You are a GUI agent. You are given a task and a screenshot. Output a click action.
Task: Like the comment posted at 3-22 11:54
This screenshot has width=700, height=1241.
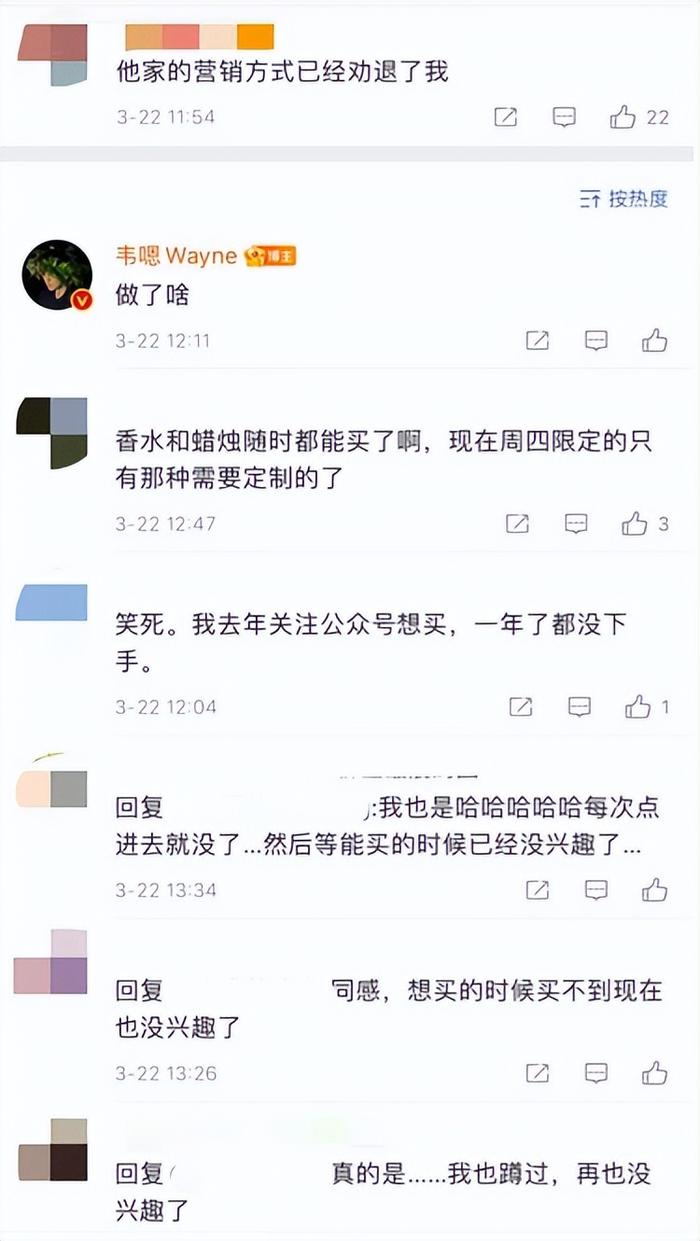(x=623, y=118)
